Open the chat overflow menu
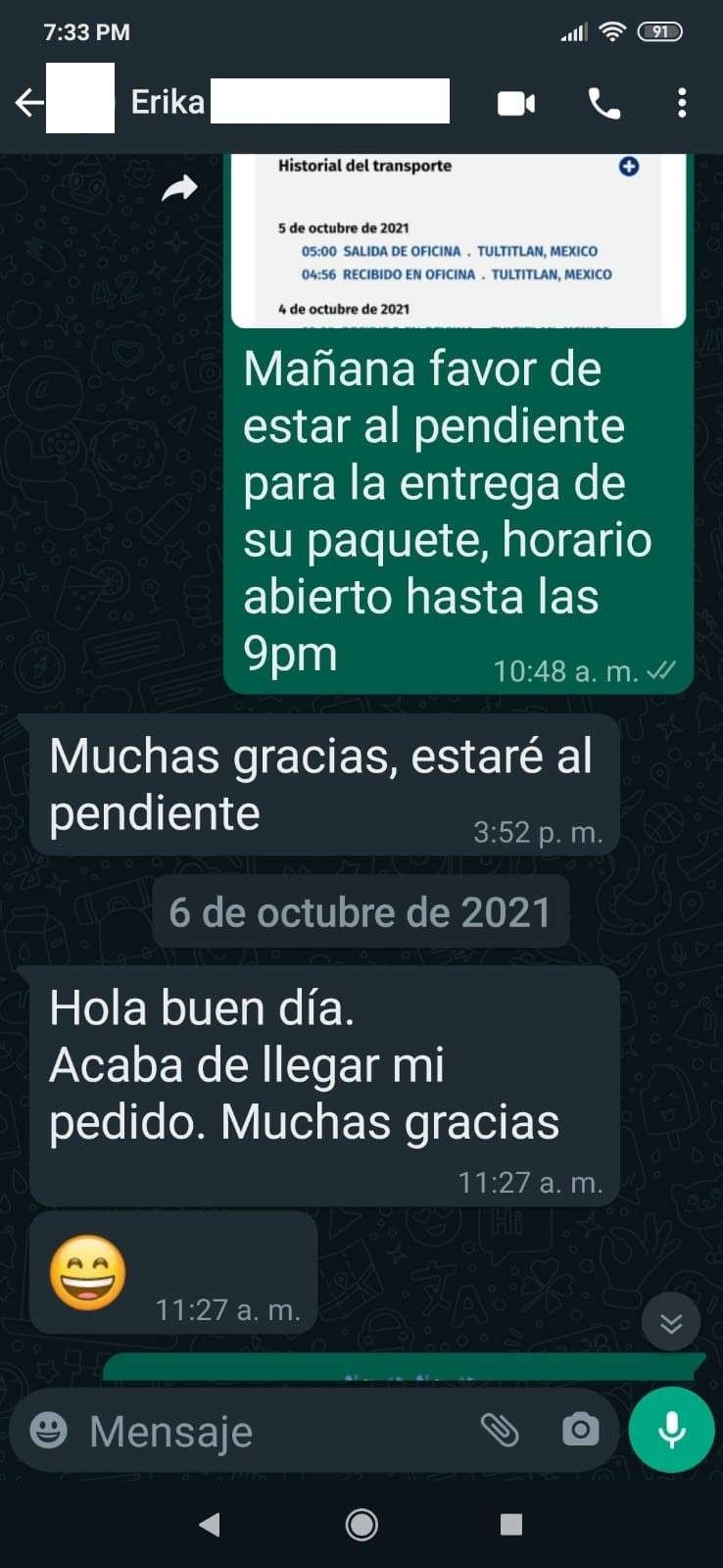The width and height of the screenshot is (723, 1568). (x=682, y=103)
